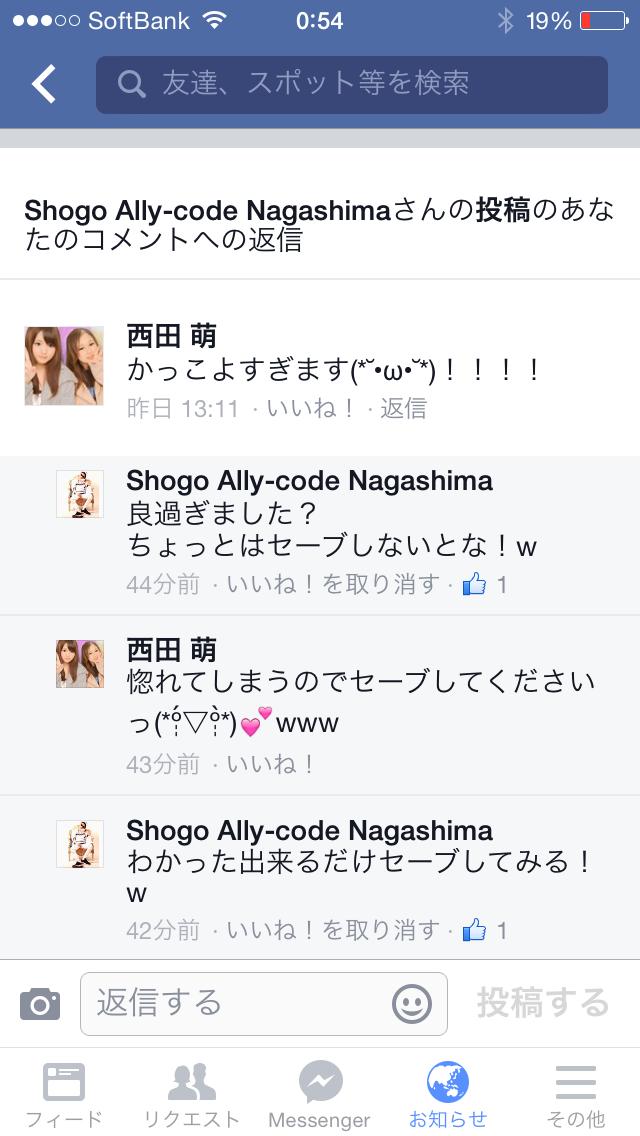Focus the 返信する reply field
The height and width of the screenshot is (1136, 640).
(x=240, y=1003)
